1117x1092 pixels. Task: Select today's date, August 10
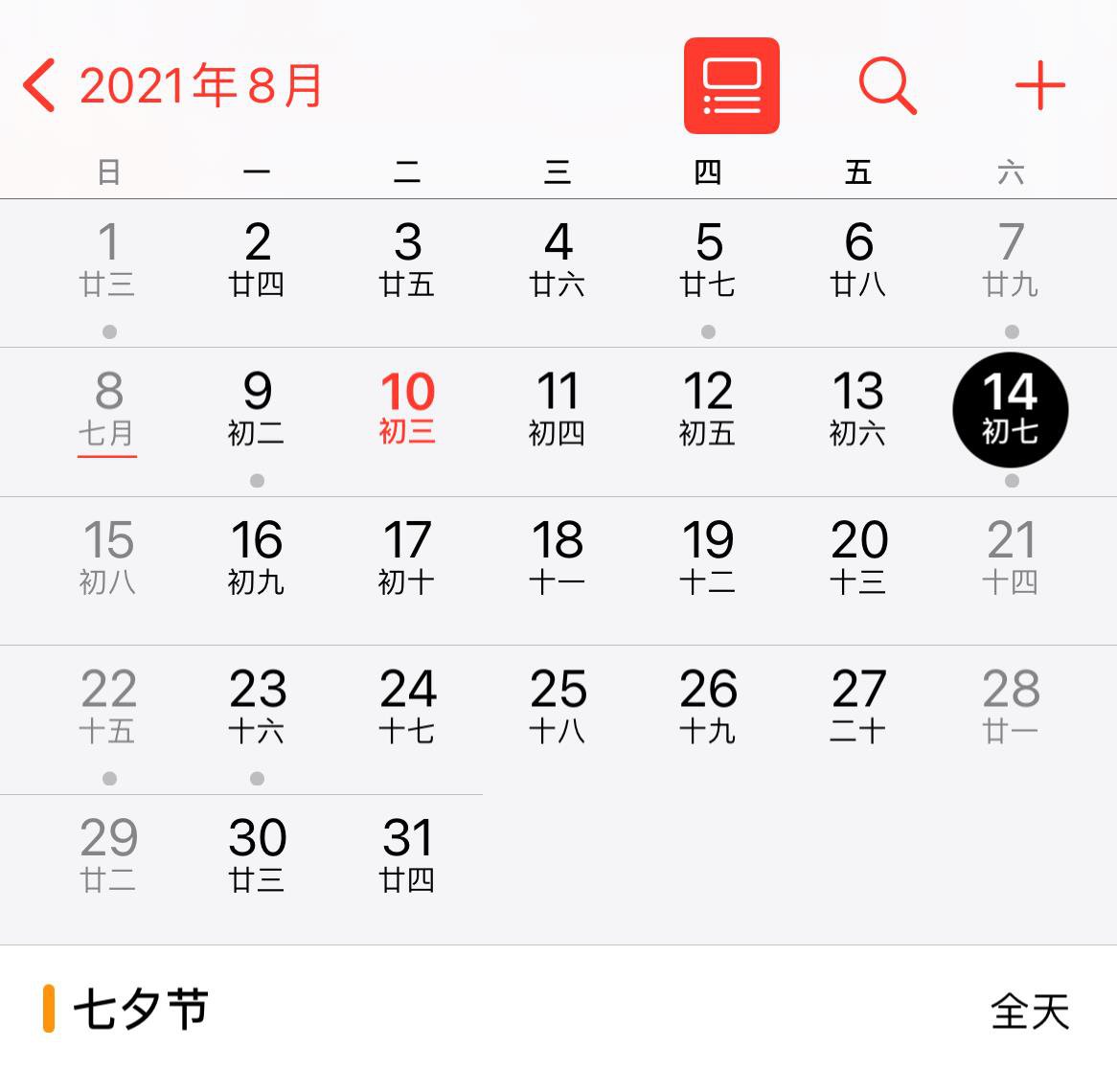tap(407, 407)
